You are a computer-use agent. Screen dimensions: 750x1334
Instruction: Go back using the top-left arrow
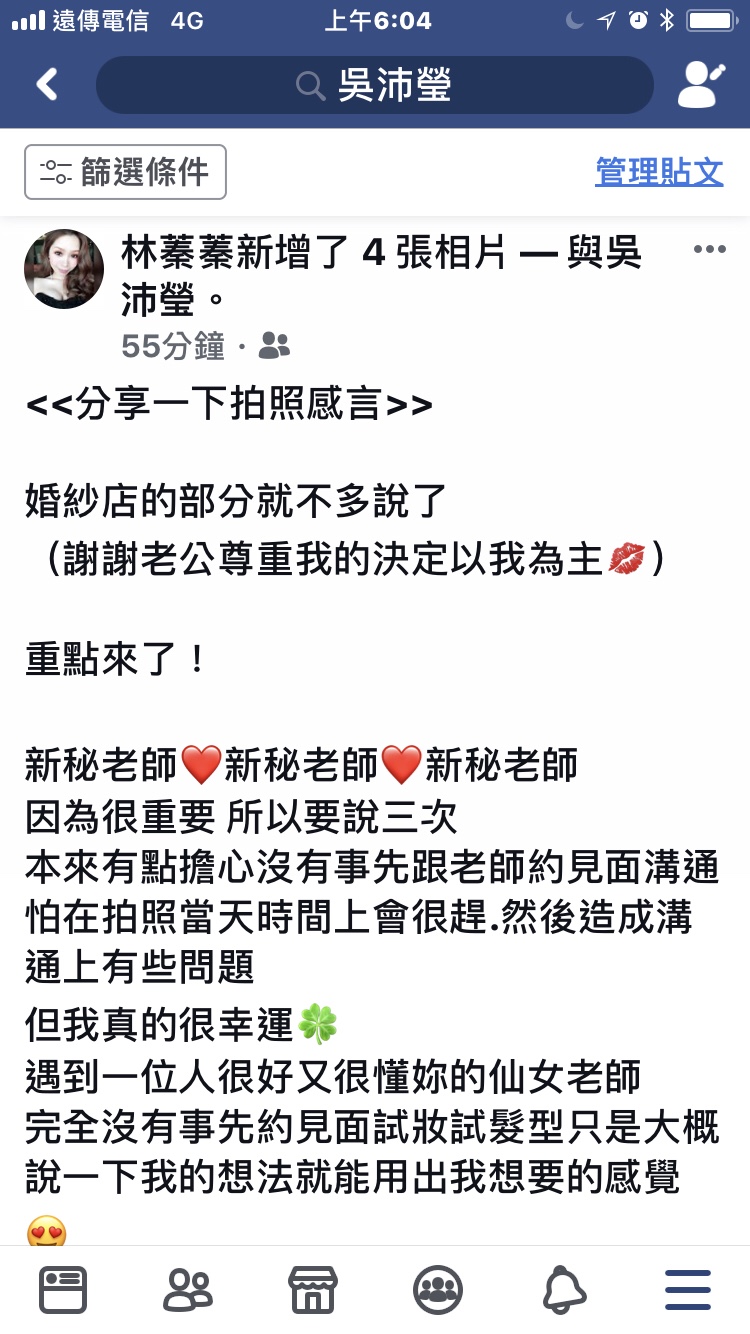pyautogui.click(x=47, y=85)
